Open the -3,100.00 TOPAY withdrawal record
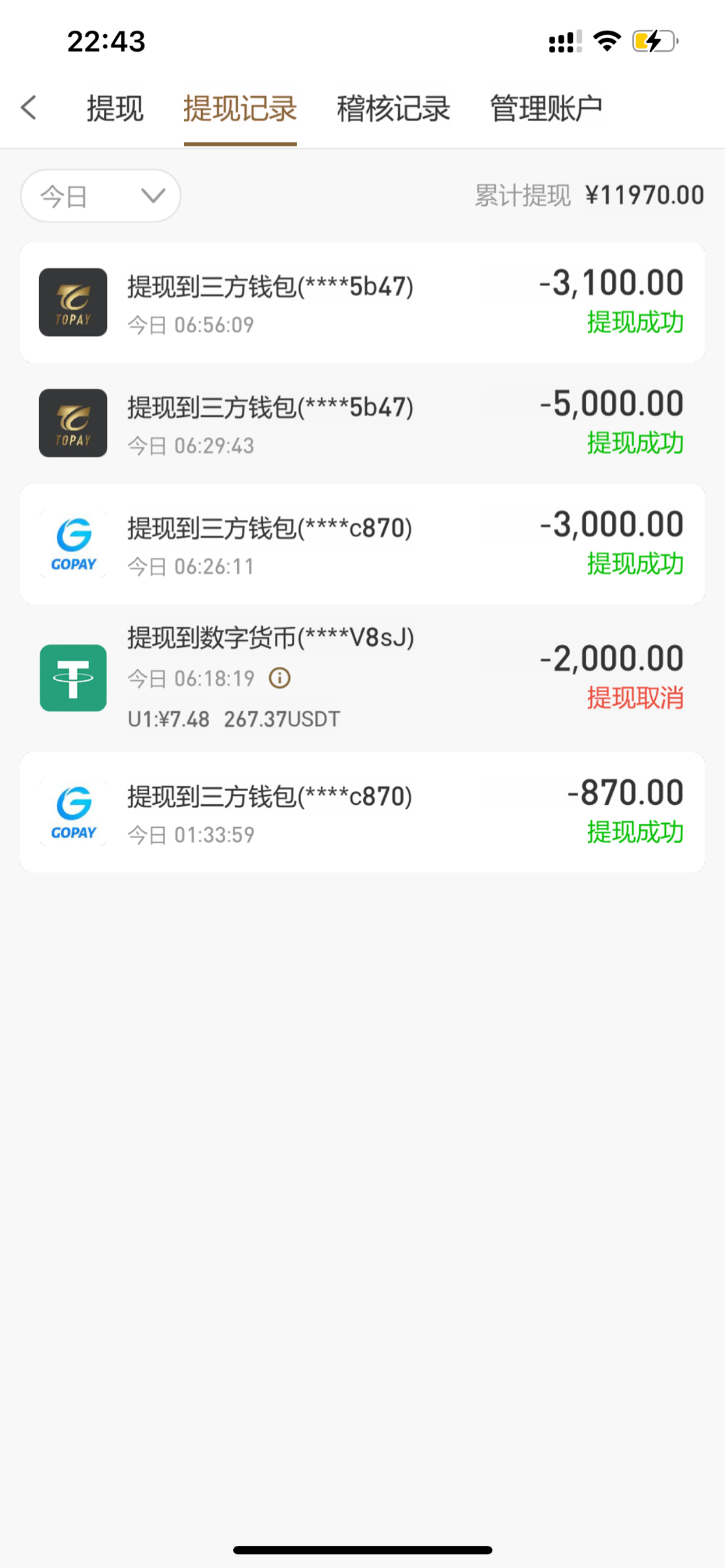 362,302
